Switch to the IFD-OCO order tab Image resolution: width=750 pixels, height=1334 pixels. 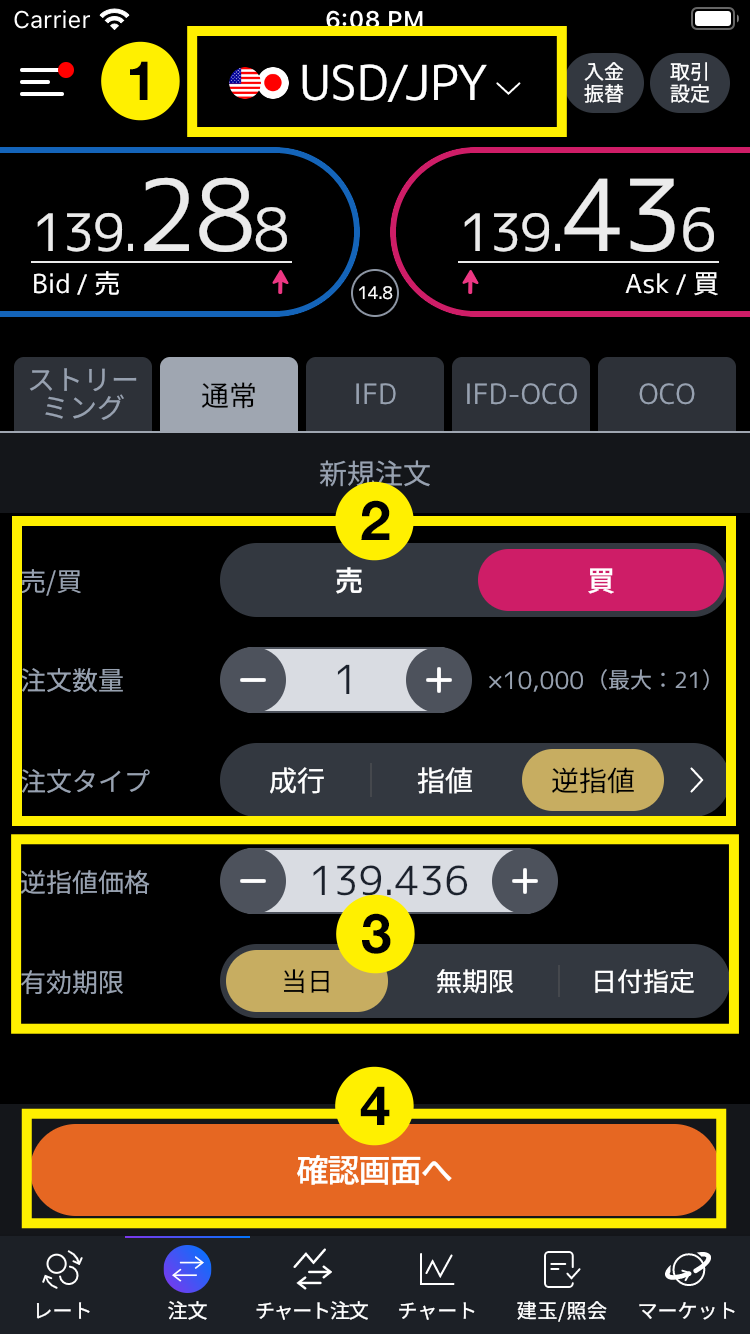[521, 394]
